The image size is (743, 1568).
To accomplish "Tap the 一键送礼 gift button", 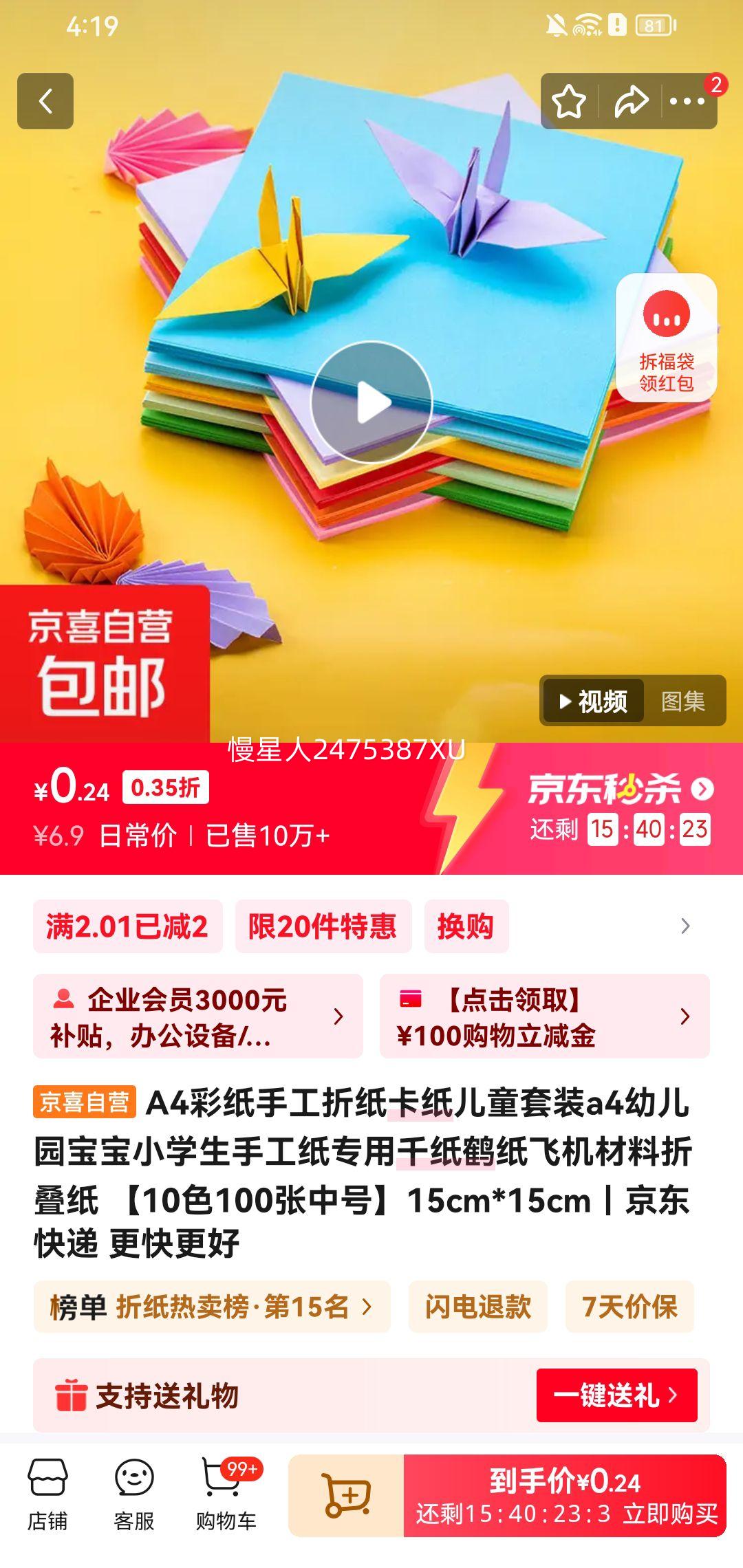I will click(x=616, y=1395).
